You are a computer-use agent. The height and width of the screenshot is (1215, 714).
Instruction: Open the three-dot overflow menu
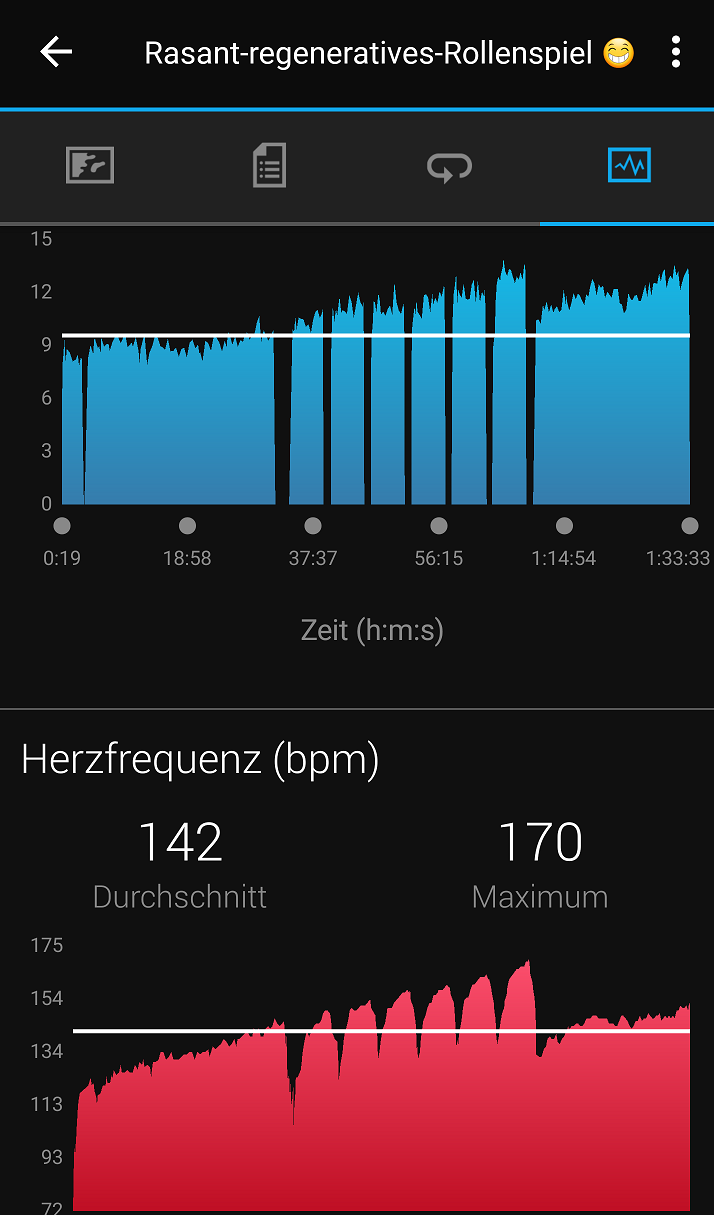(676, 52)
